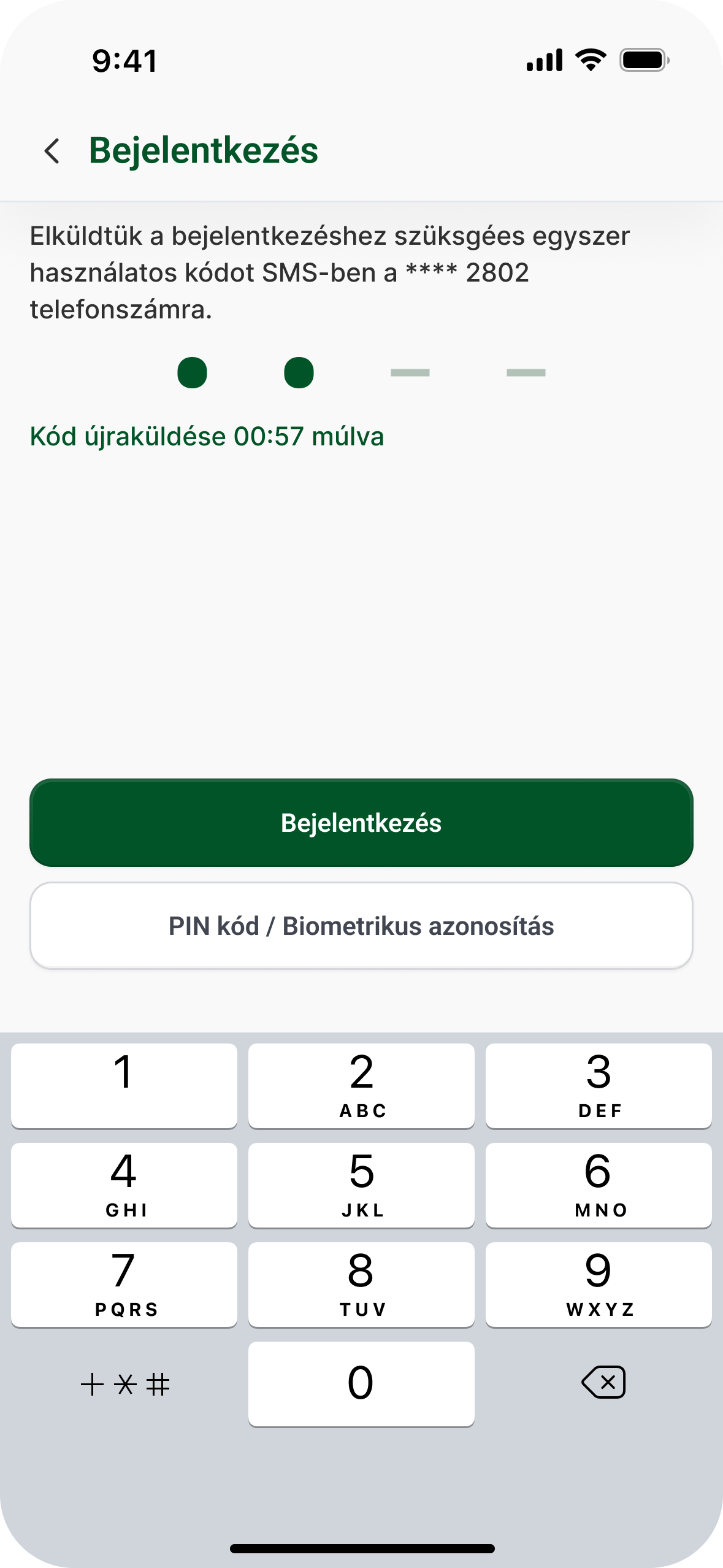Viewport: 723px width, 1568px height.
Task: Type digit 8 on the keypad
Action: coord(361,1284)
